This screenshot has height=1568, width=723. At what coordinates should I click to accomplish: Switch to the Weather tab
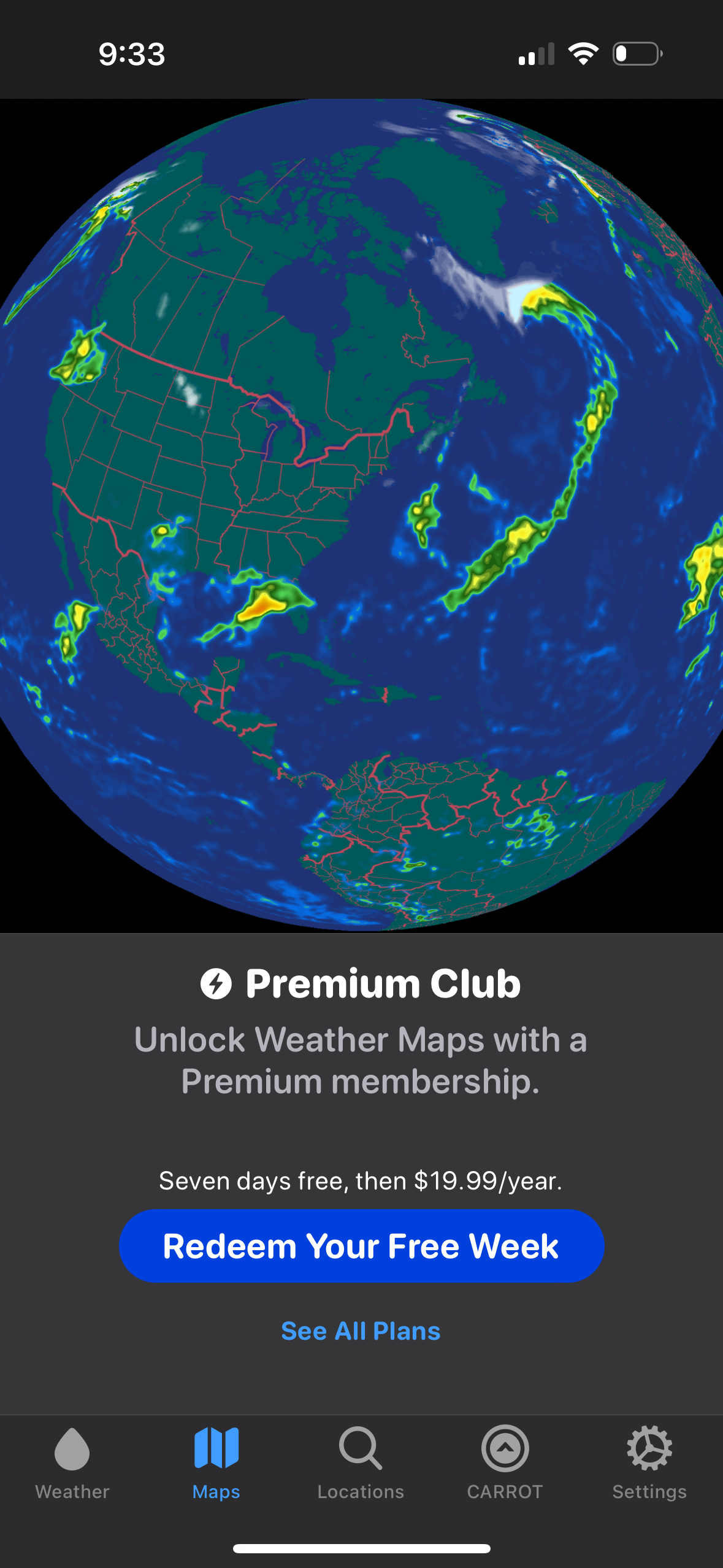pos(72,1462)
